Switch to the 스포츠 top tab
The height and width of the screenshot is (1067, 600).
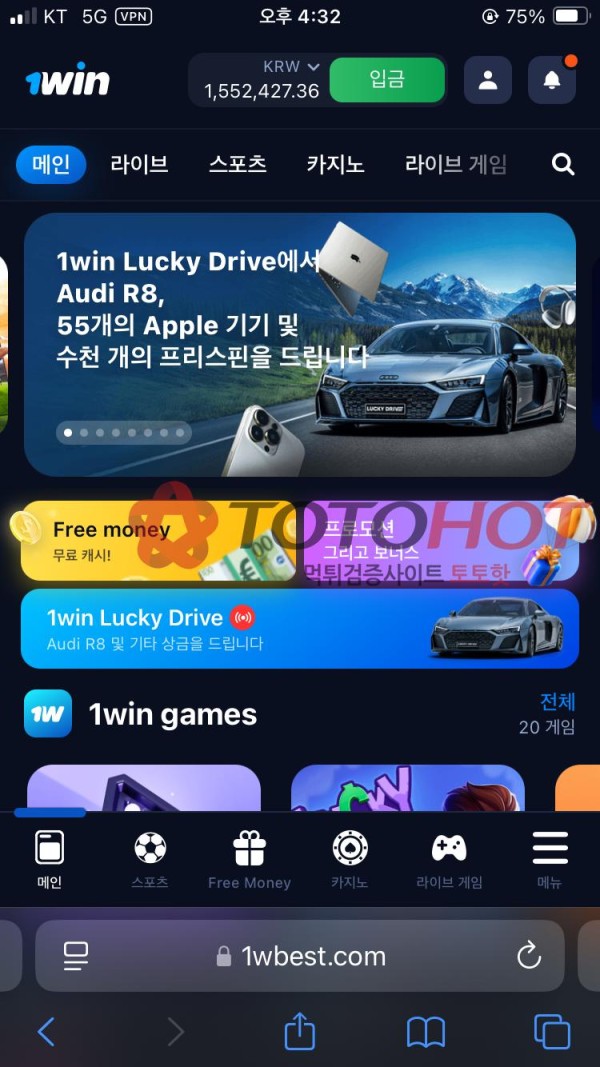tap(237, 165)
